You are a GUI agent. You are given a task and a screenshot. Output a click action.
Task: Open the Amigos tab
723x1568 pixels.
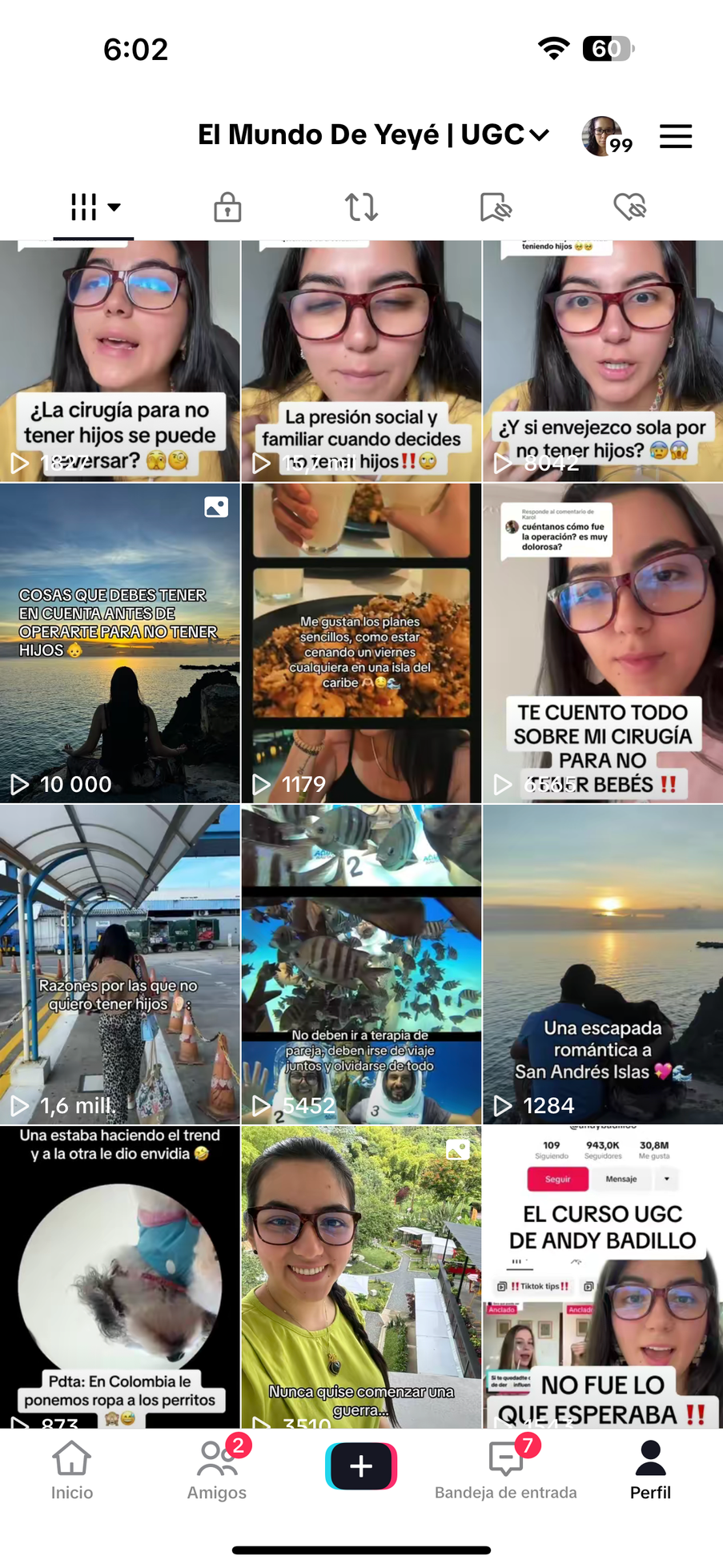click(x=217, y=1469)
